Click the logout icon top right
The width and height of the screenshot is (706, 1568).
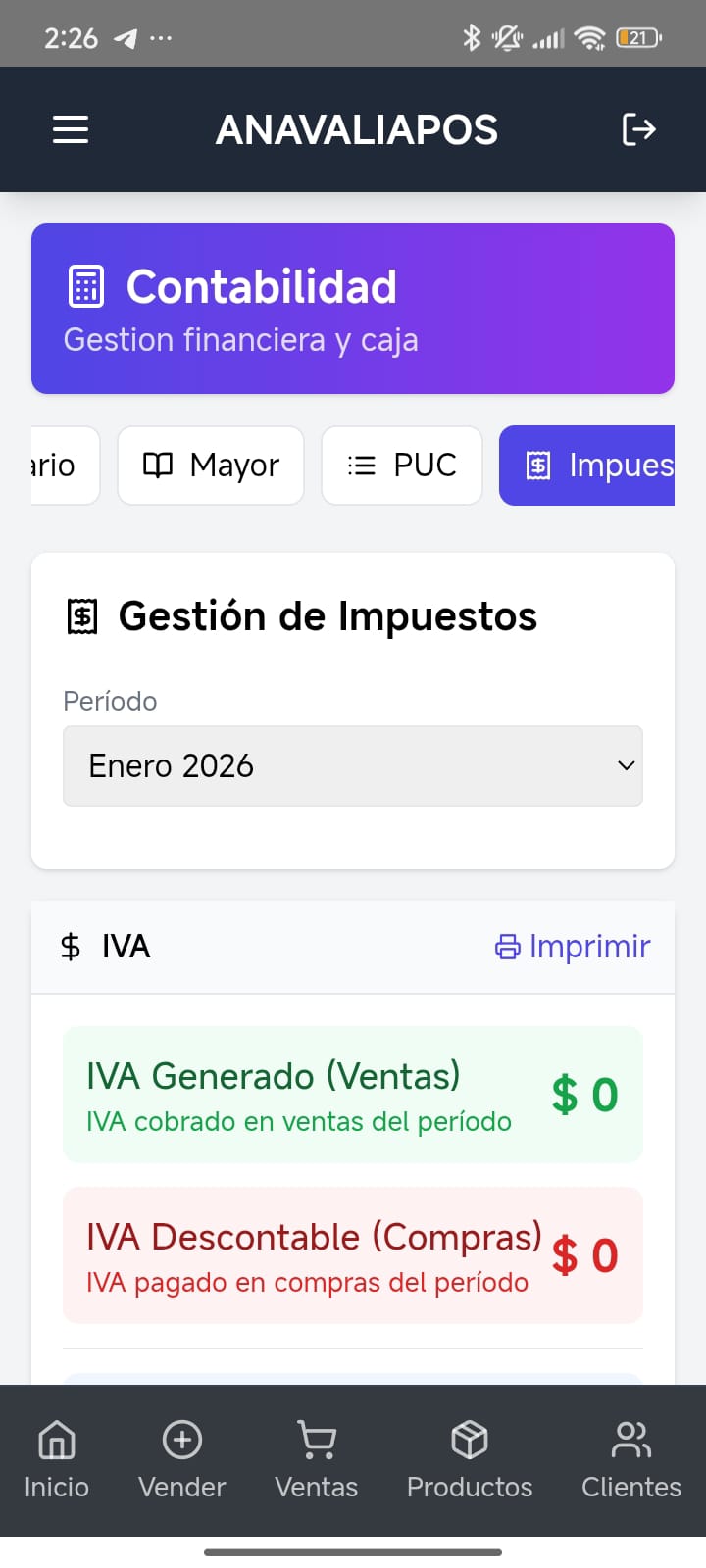pyautogui.click(x=638, y=128)
